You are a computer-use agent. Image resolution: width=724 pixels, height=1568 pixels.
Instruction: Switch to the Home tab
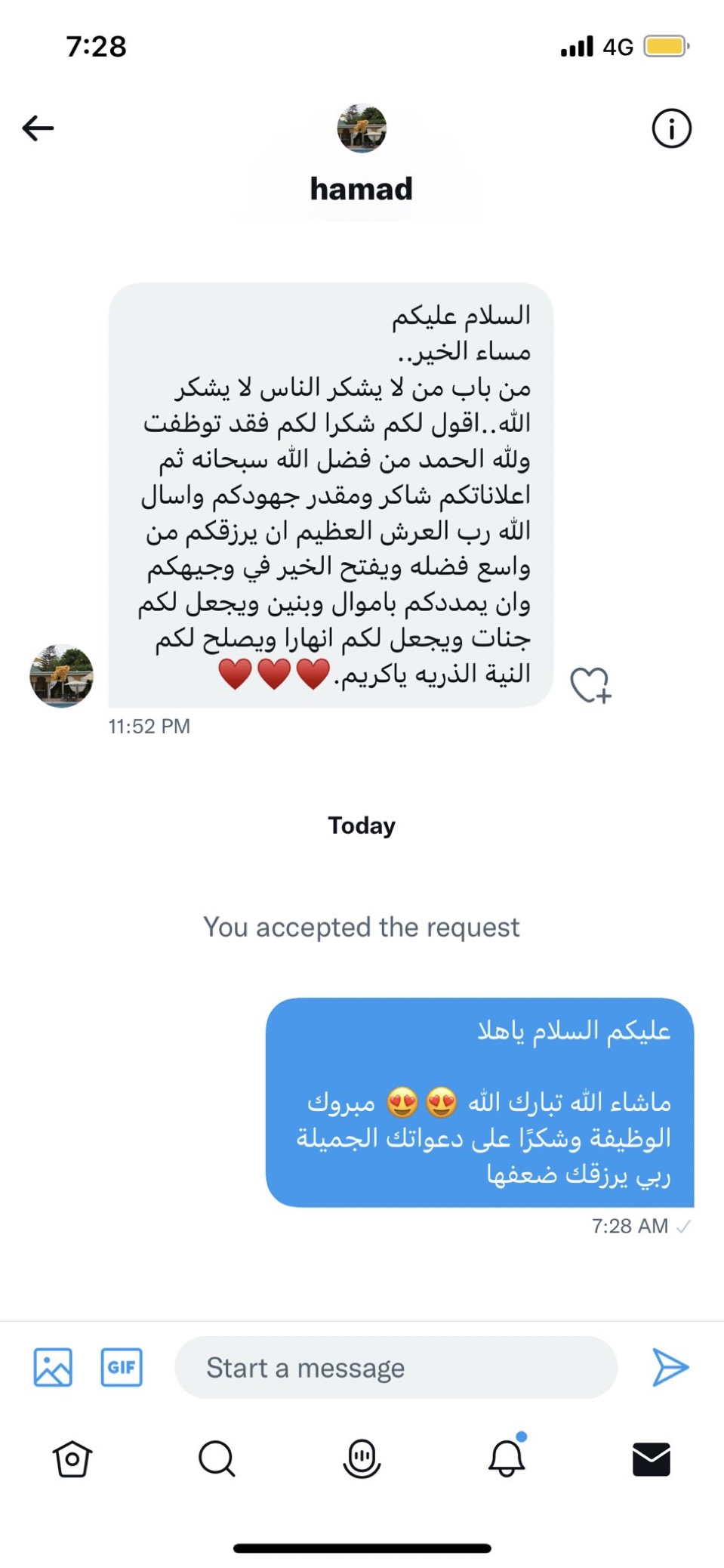(x=72, y=1458)
